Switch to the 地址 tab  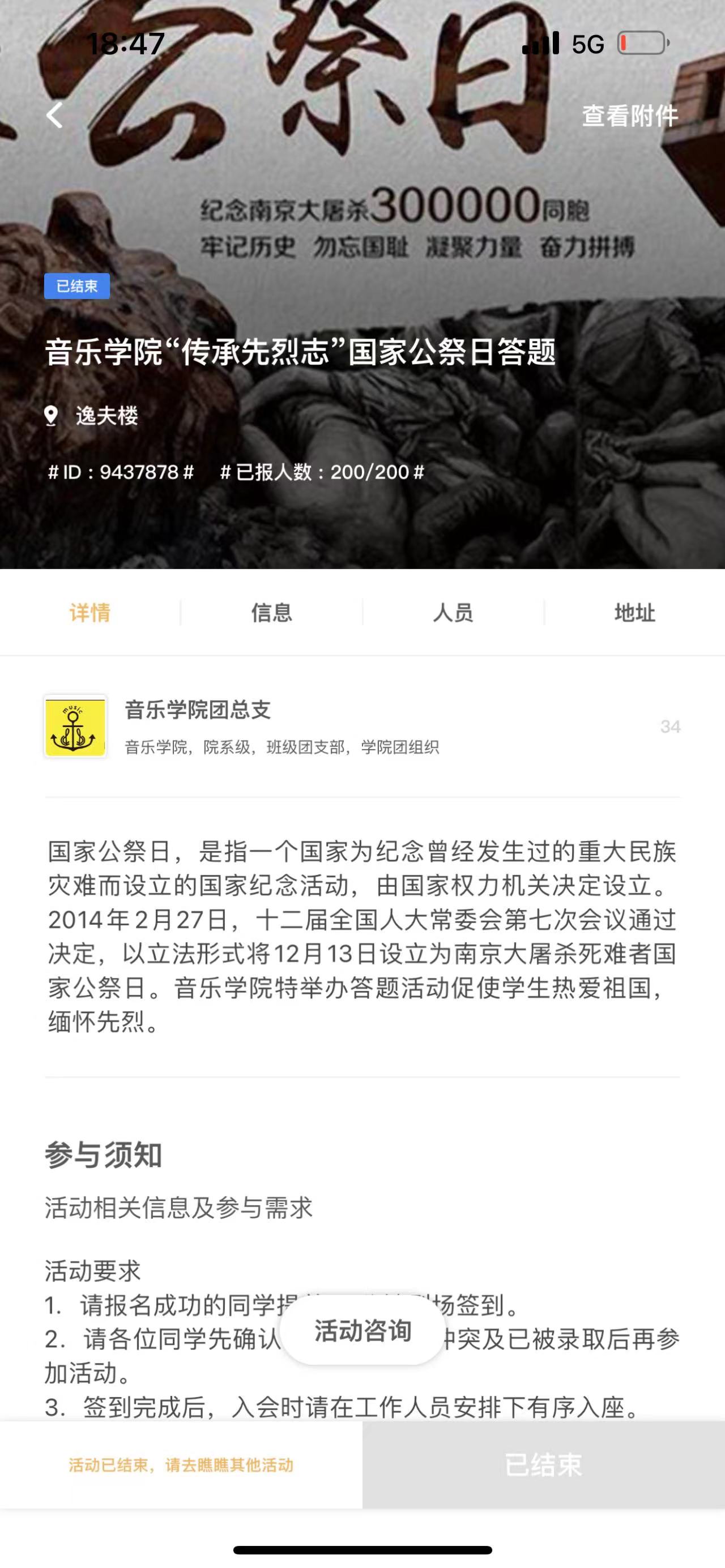(x=634, y=612)
